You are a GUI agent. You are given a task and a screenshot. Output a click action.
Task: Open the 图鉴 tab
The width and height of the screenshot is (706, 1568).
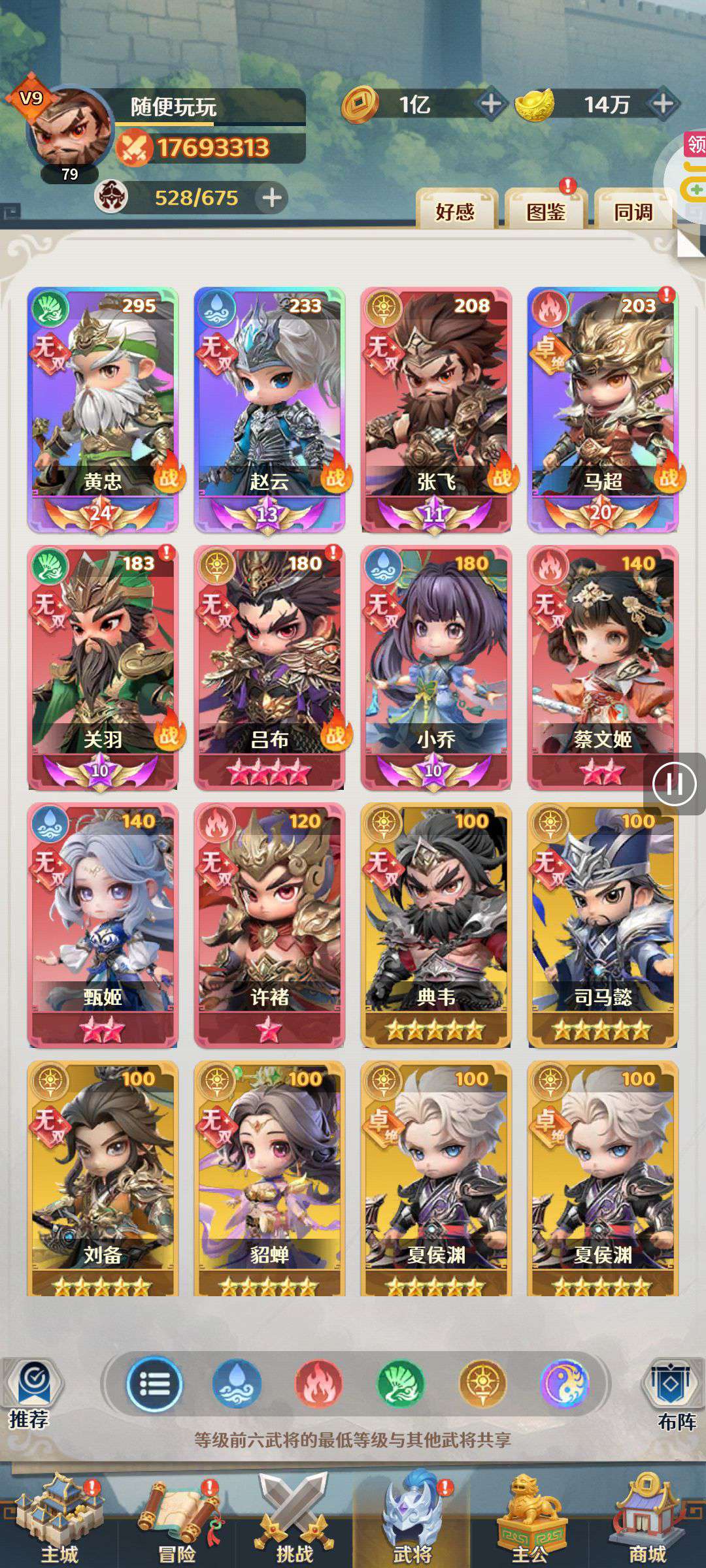(546, 211)
